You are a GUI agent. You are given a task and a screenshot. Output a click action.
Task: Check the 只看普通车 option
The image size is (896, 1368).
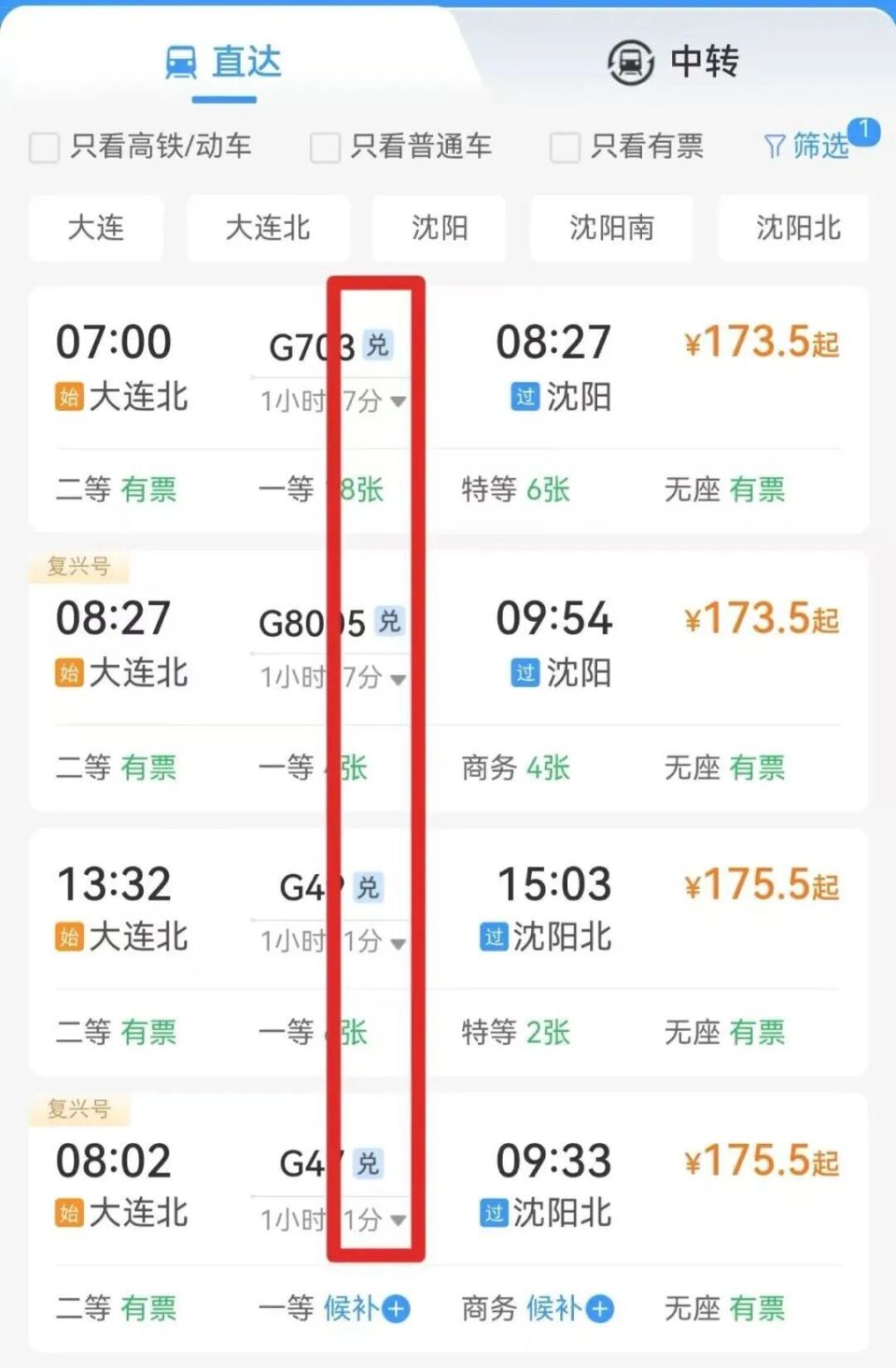click(325, 148)
